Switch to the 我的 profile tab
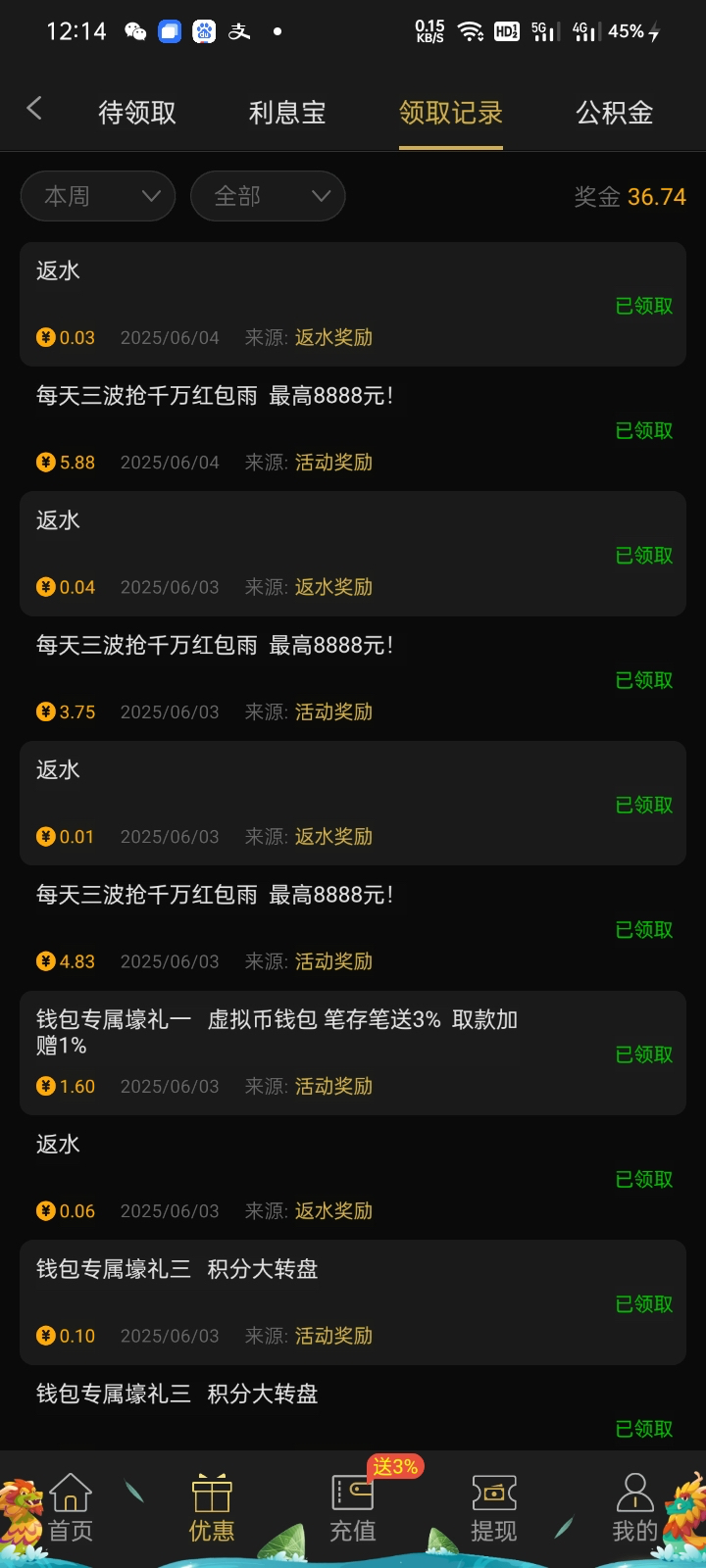This screenshot has height=1568, width=706. click(x=634, y=1507)
